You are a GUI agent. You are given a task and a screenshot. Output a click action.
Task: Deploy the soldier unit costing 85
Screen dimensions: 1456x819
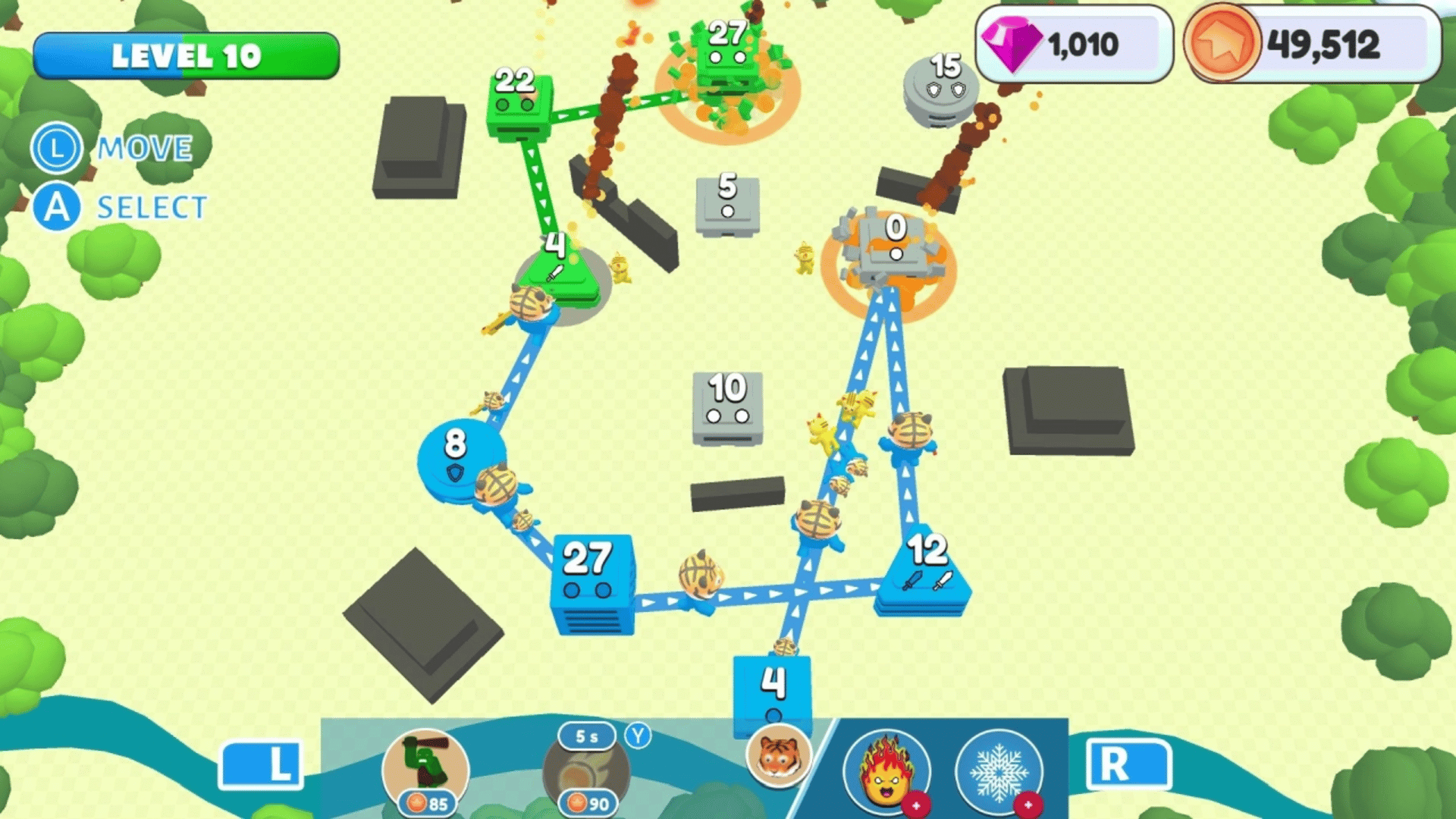pyautogui.click(x=425, y=767)
